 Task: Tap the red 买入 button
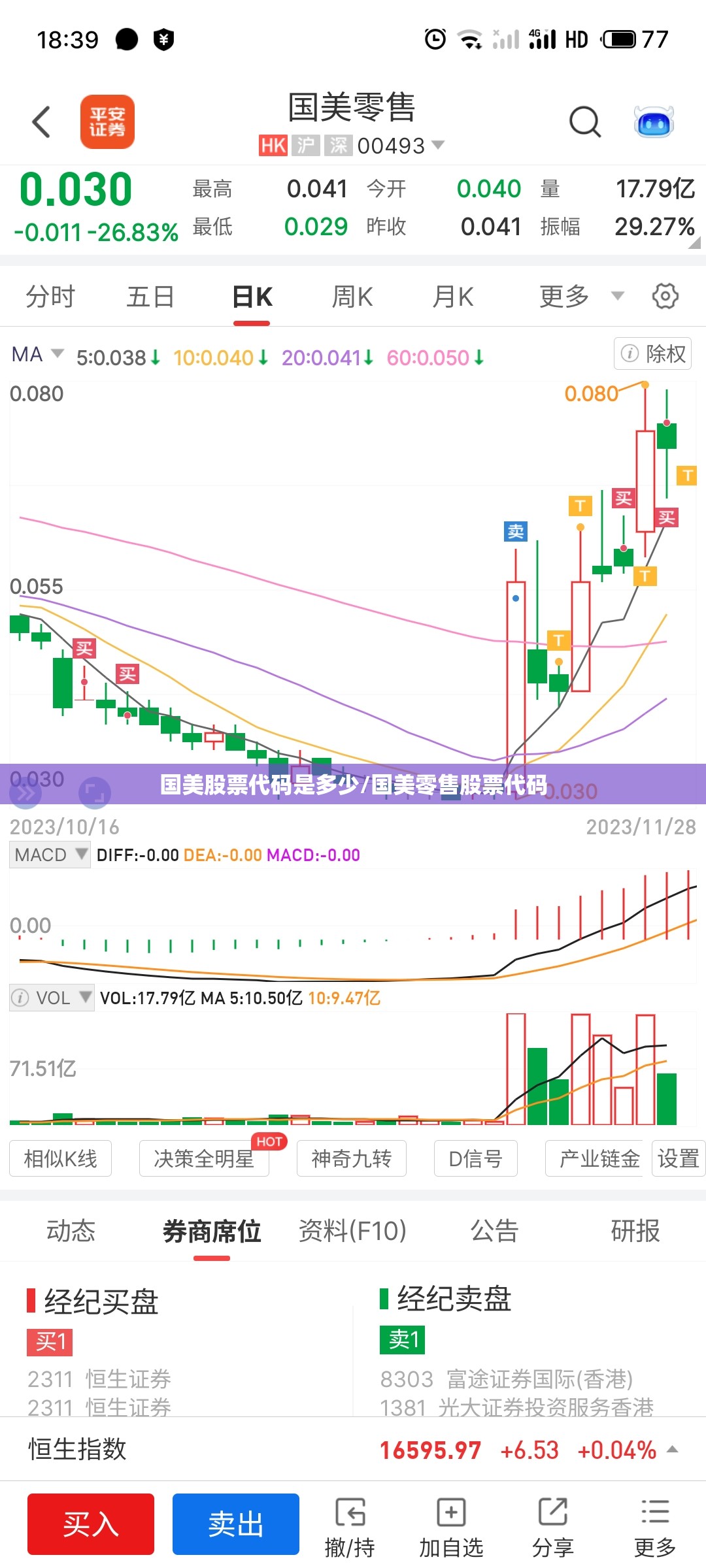click(91, 1524)
